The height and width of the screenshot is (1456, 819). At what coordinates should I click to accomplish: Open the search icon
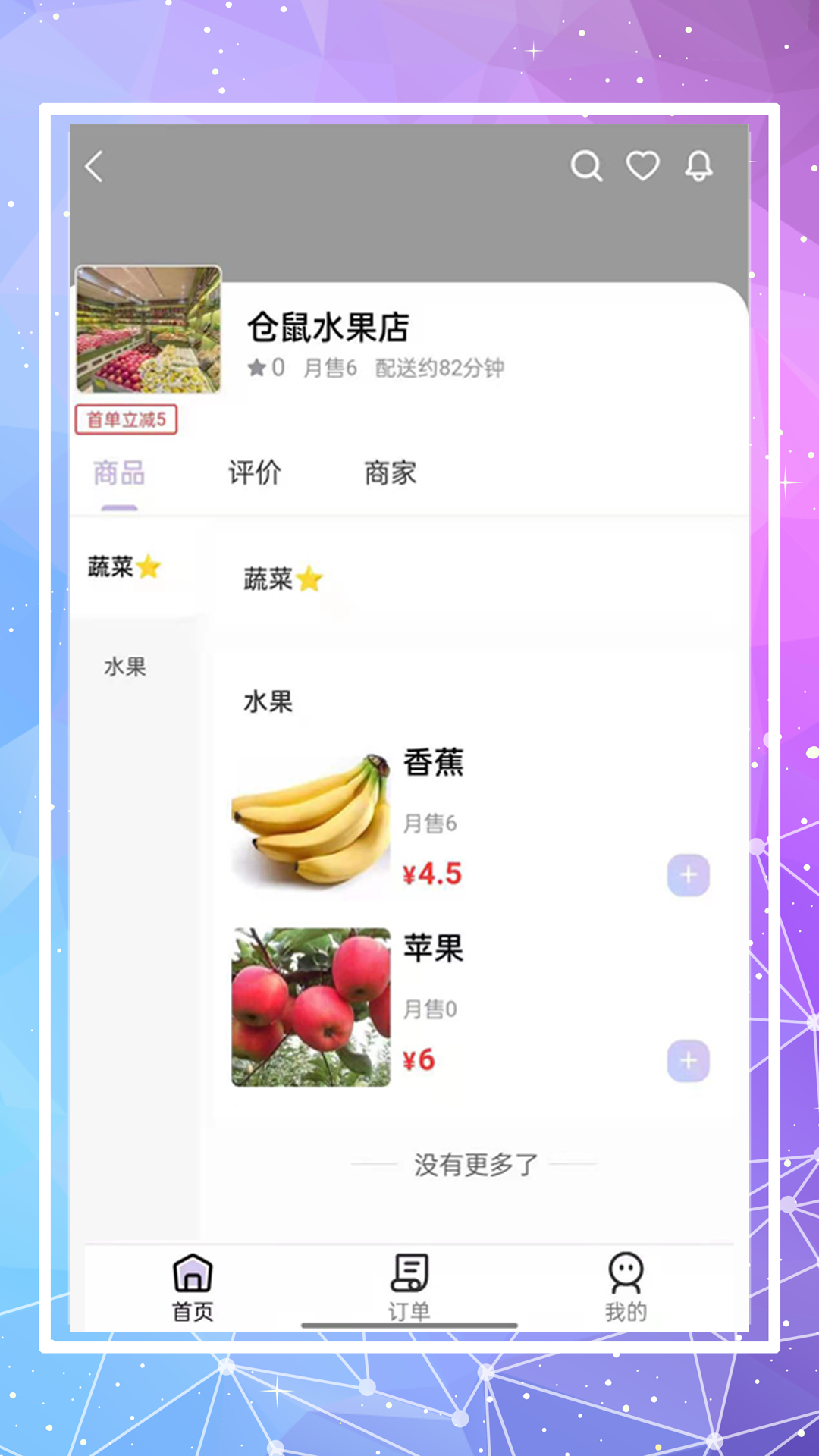pyautogui.click(x=588, y=164)
